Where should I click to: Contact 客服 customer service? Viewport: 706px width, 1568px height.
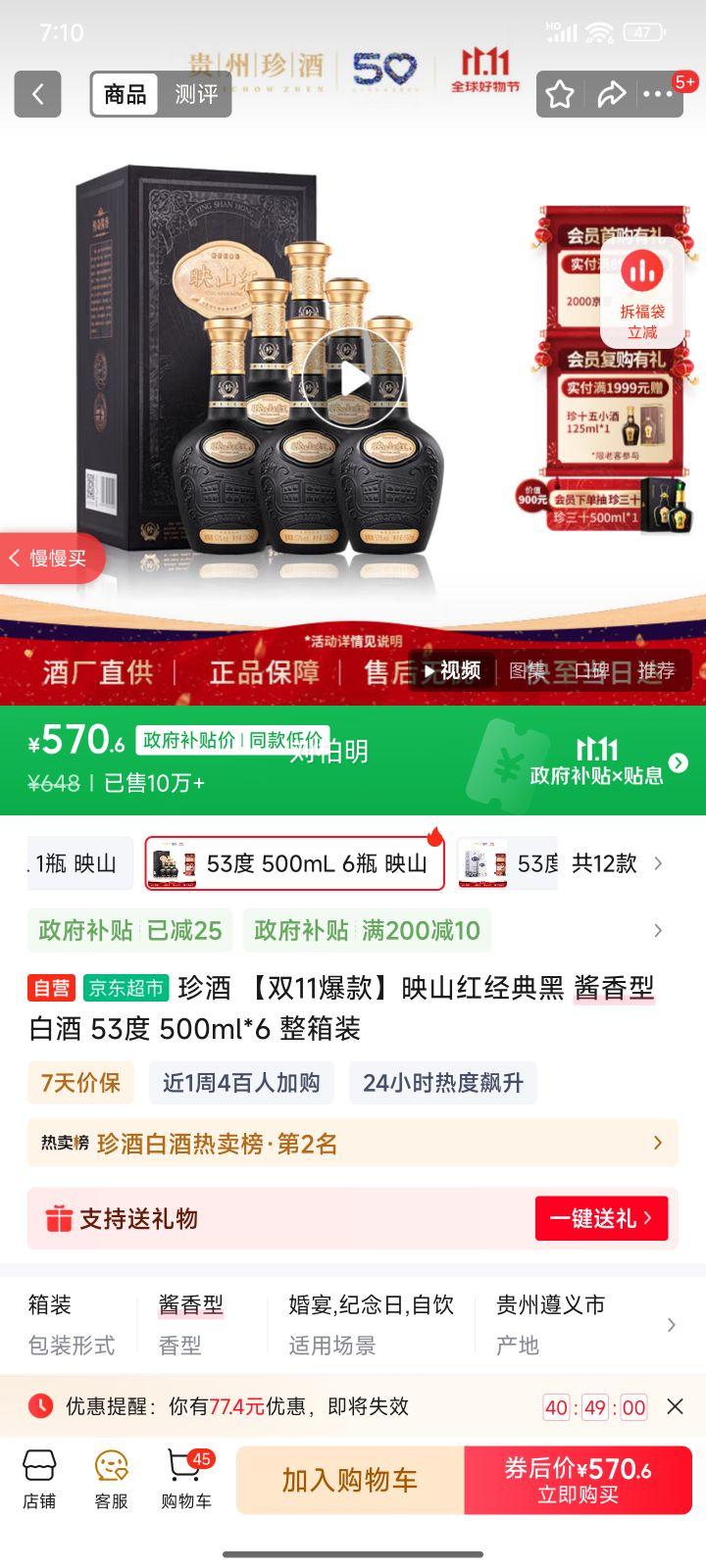click(112, 1480)
